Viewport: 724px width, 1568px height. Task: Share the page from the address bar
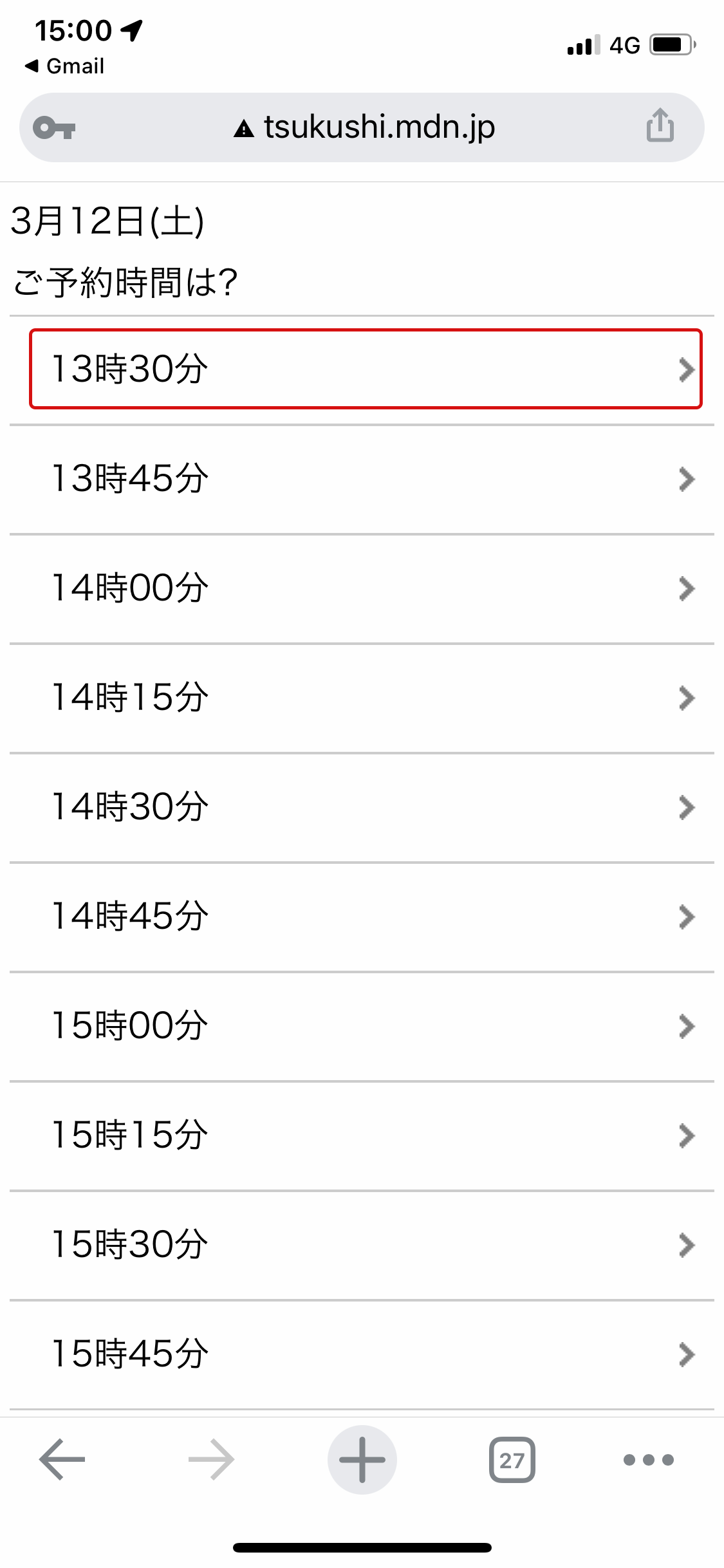click(x=660, y=126)
